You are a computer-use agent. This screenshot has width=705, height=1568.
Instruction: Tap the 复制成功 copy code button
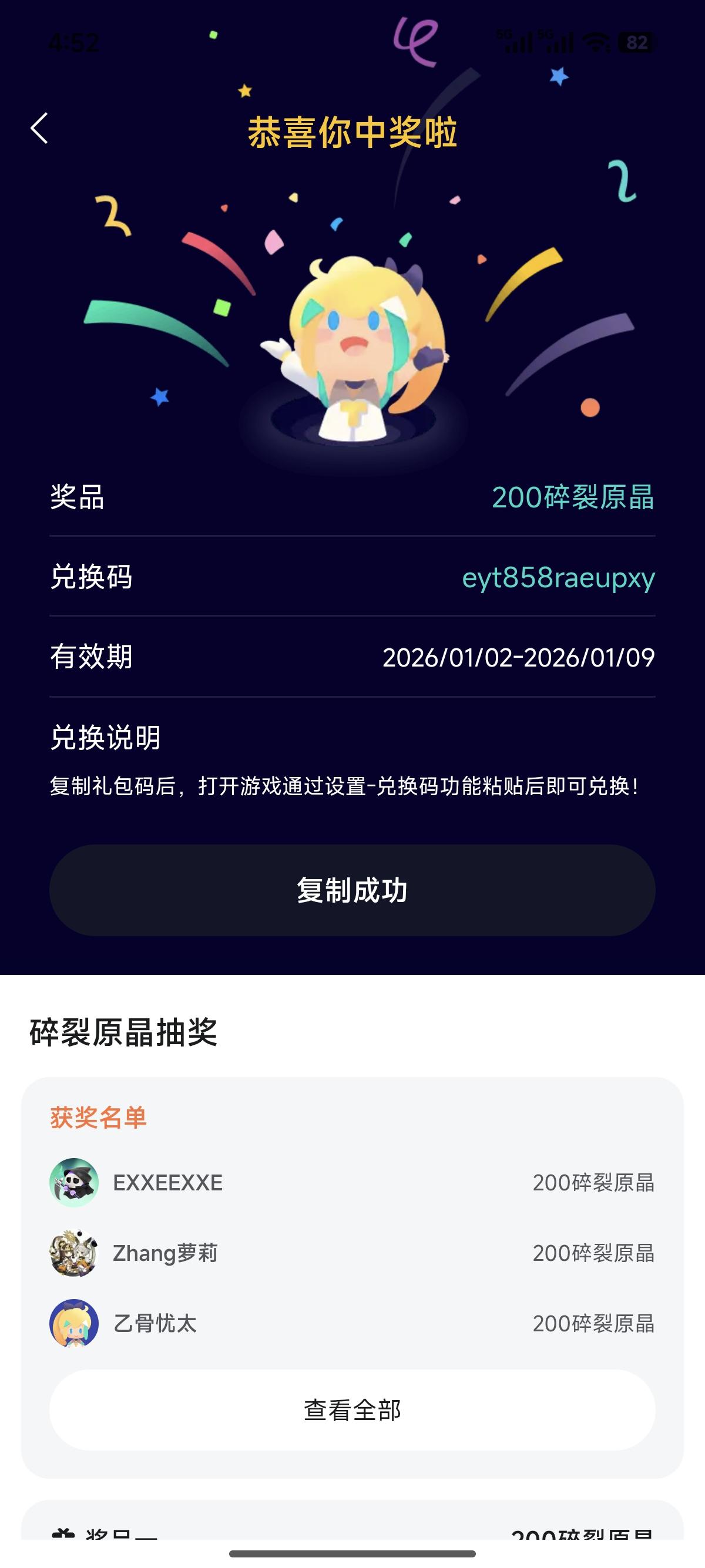[352, 890]
